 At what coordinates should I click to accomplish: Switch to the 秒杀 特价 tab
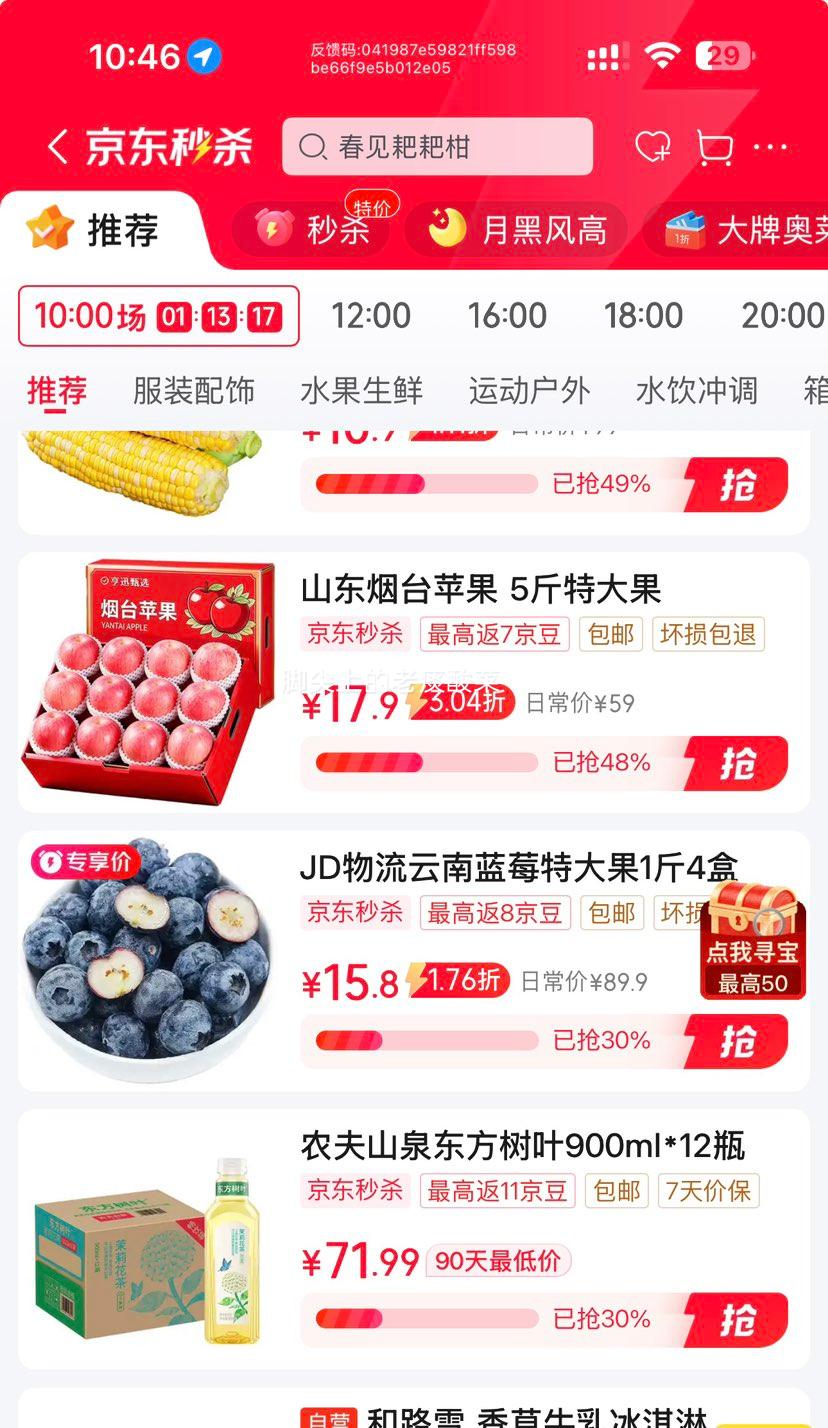(x=312, y=229)
